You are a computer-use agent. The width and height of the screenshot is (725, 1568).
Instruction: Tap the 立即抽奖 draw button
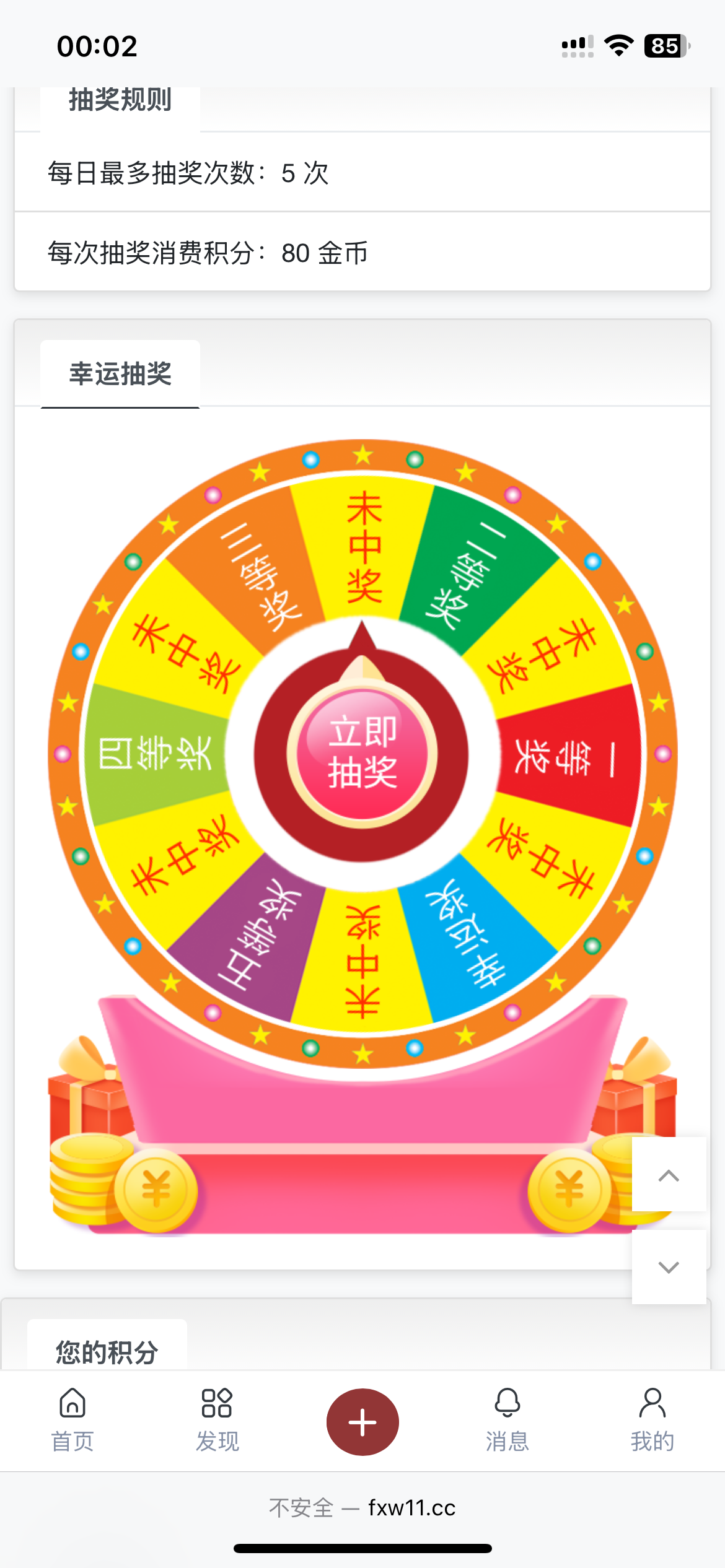point(362,753)
